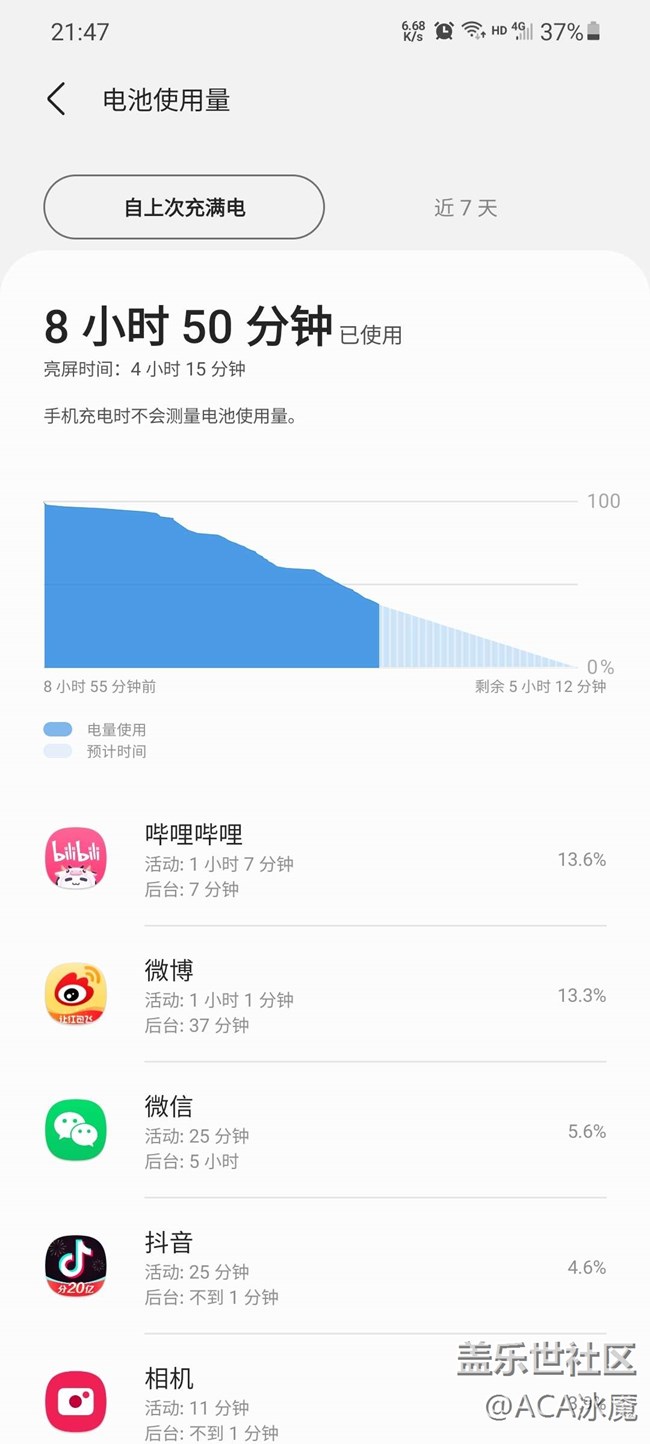The image size is (650, 1444).
Task: Go back from 电池使用量 screen
Action: pyautogui.click(x=56, y=100)
